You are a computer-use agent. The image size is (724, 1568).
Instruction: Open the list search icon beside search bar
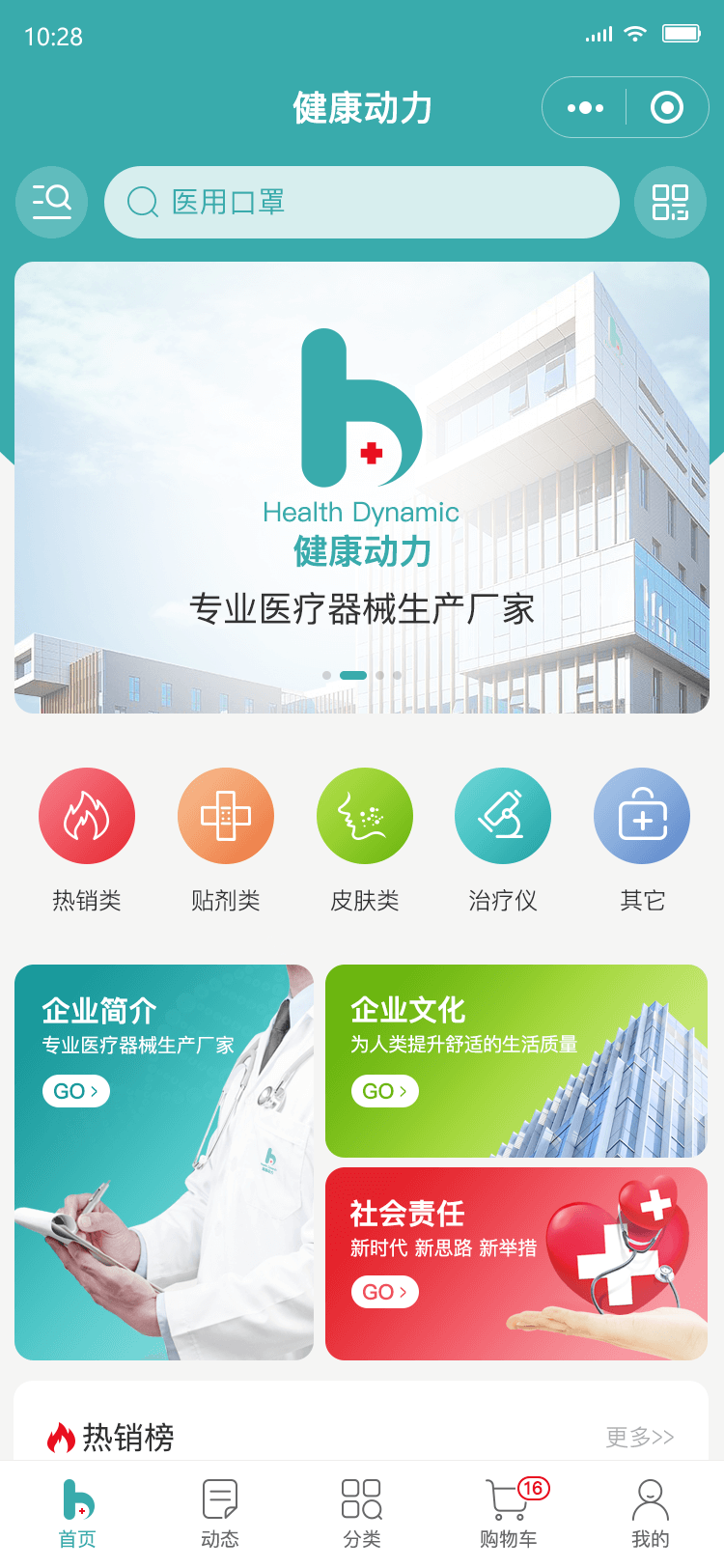[x=51, y=202]
